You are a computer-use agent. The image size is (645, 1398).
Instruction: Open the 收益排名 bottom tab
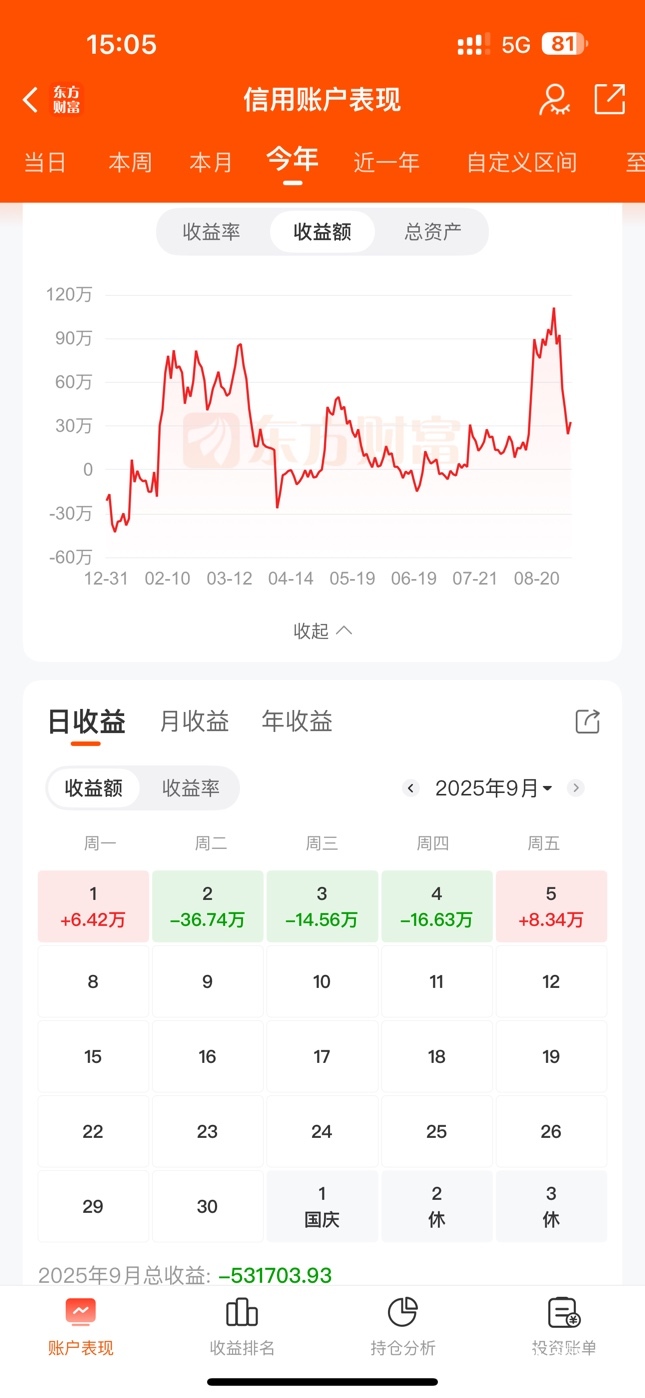click(x=242, y=1327)
